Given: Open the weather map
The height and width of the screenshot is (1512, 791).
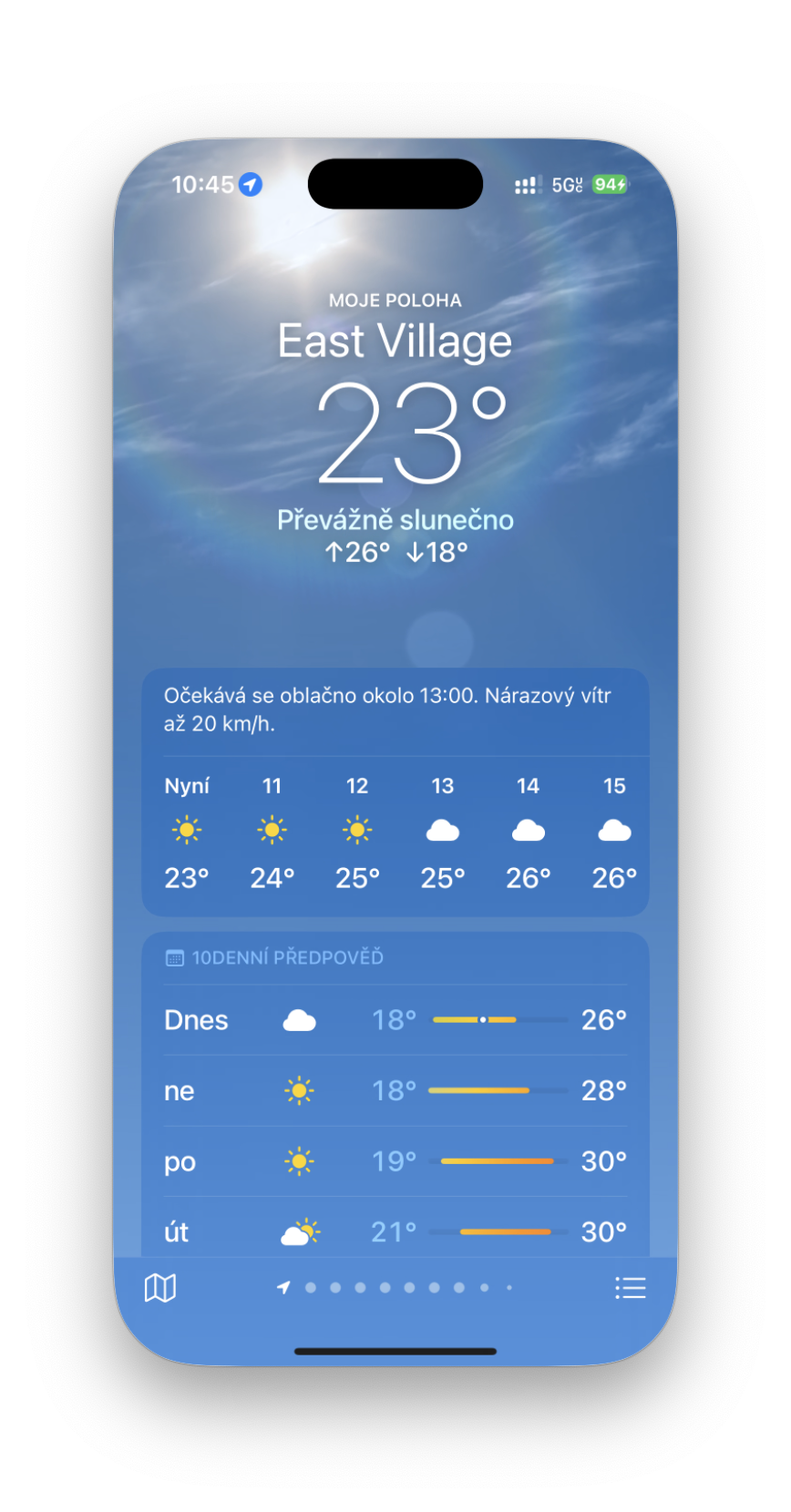Looking at the screenshot, I should click(160, 1288).
